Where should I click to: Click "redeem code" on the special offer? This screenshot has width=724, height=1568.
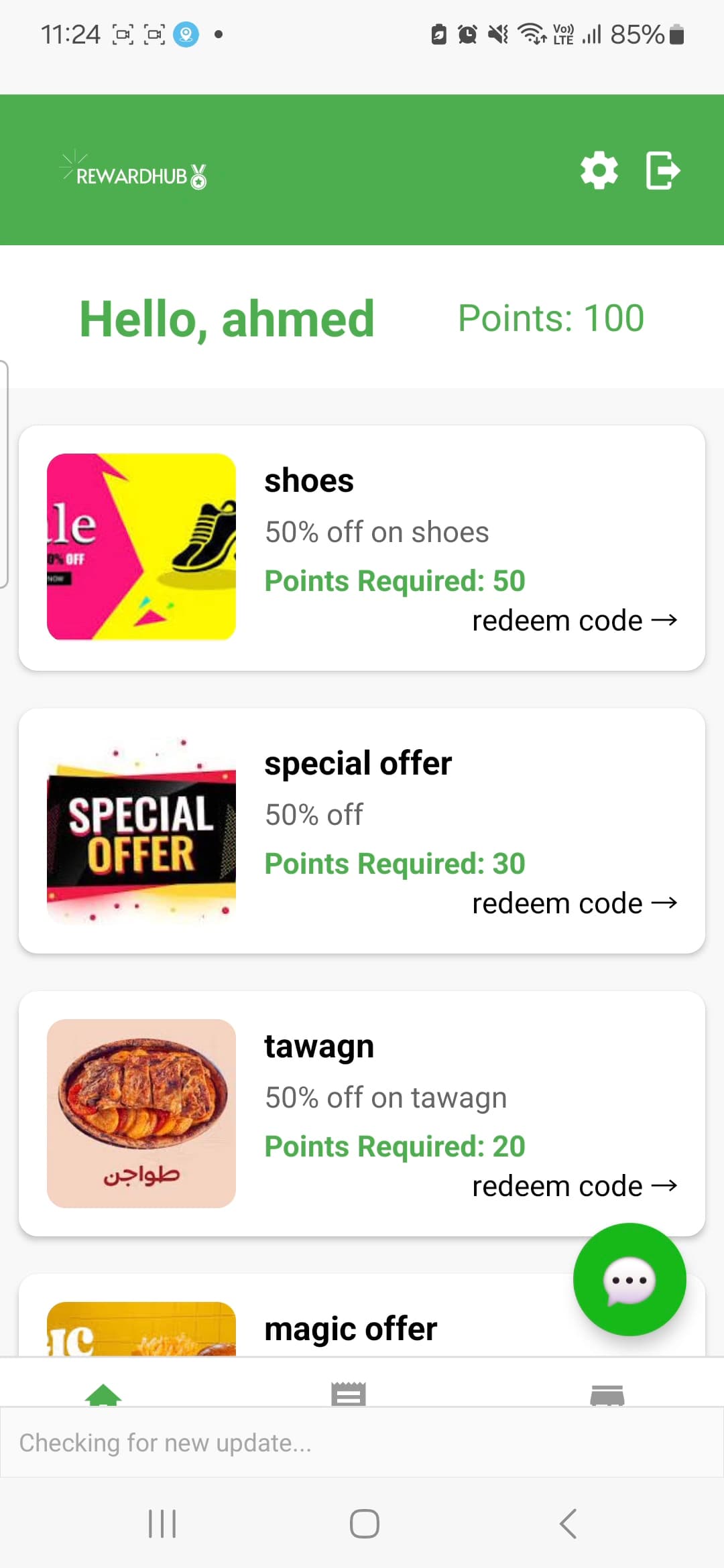pyautogui.click(x=573, y=902)
